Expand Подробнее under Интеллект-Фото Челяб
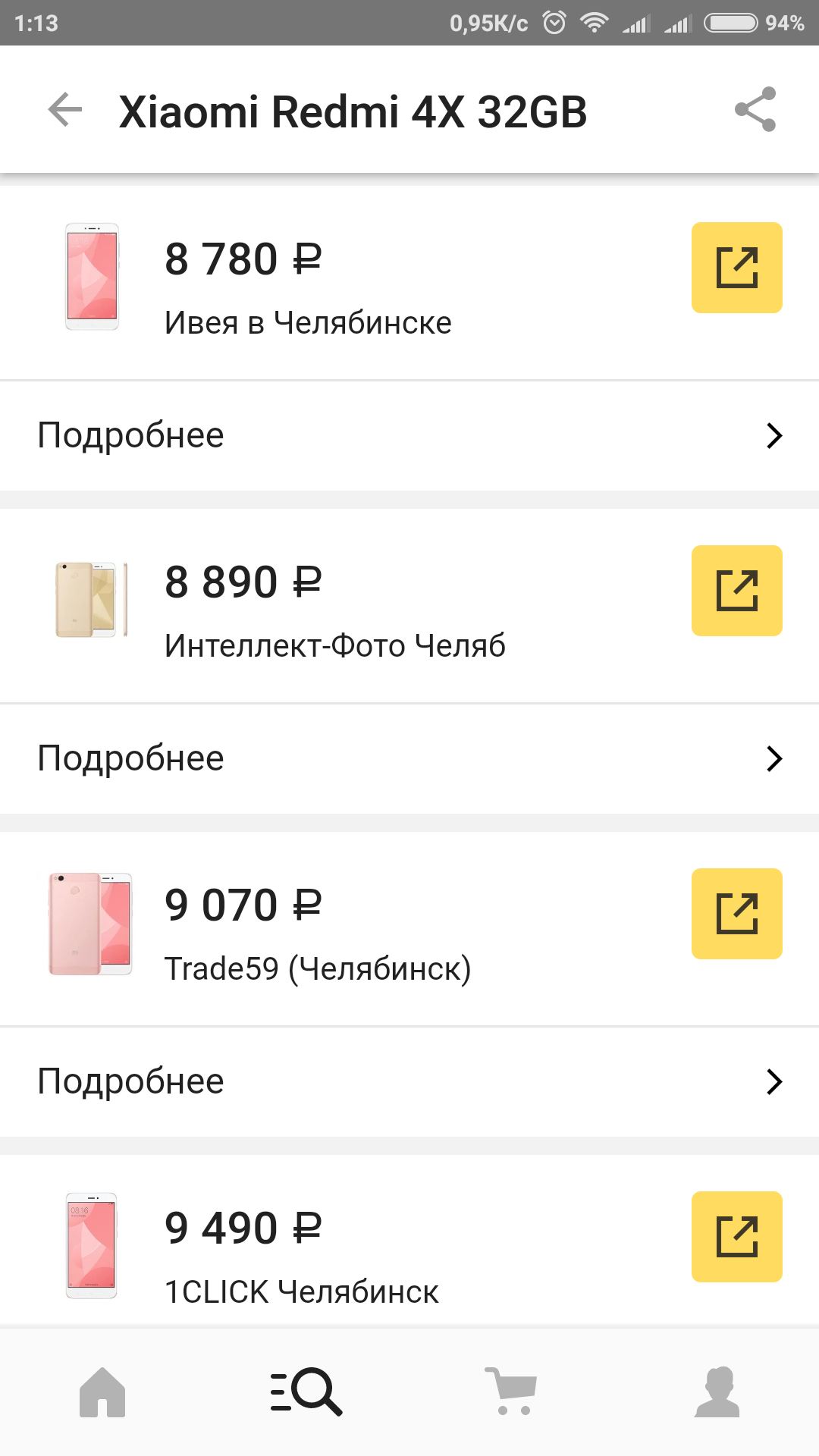Screen dimensions: 819x1456 click(x=409, y=759)
